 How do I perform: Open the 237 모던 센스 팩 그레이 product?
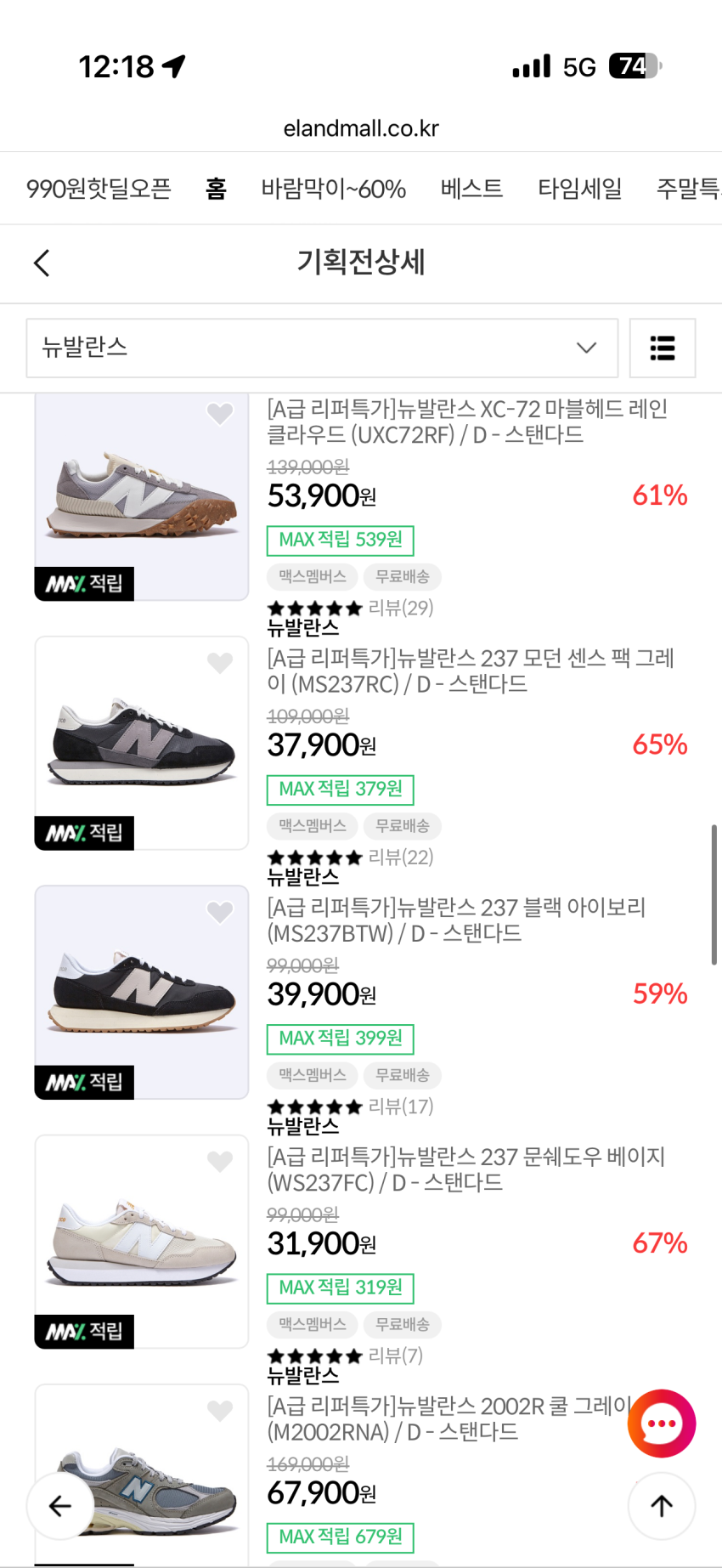(x=470, y=671)
